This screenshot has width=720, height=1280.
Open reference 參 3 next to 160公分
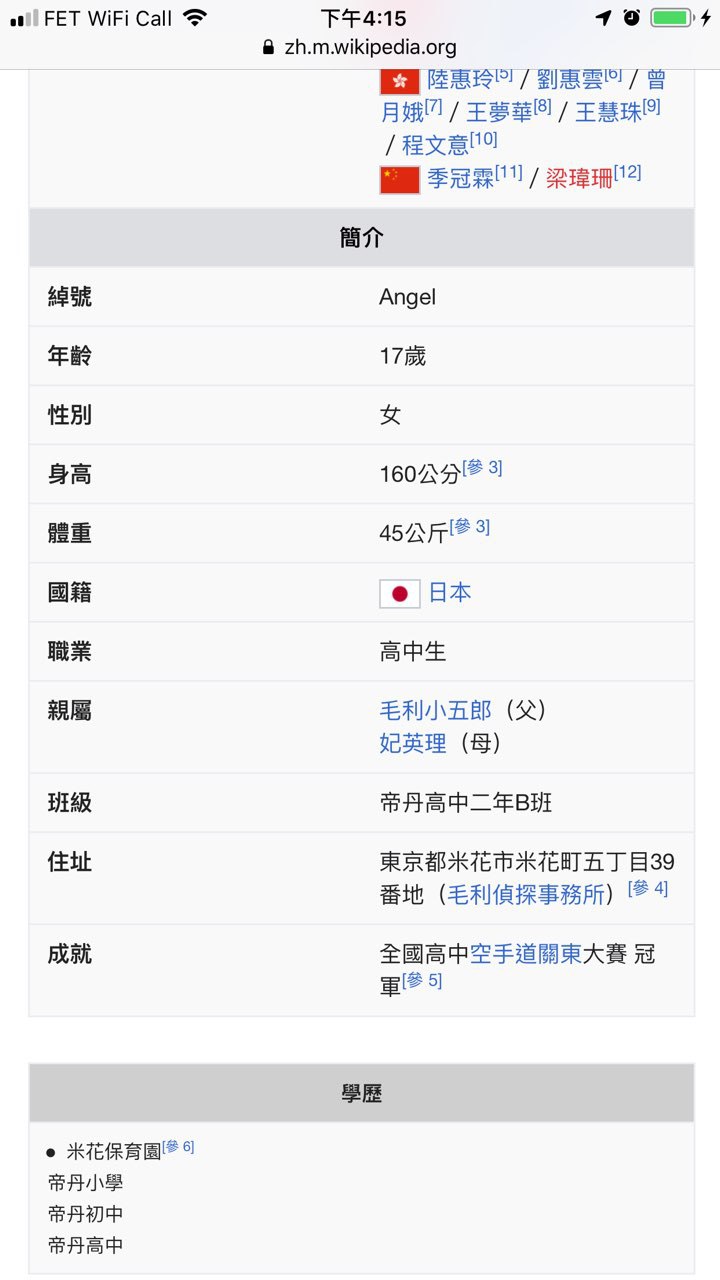click(482, 467)
